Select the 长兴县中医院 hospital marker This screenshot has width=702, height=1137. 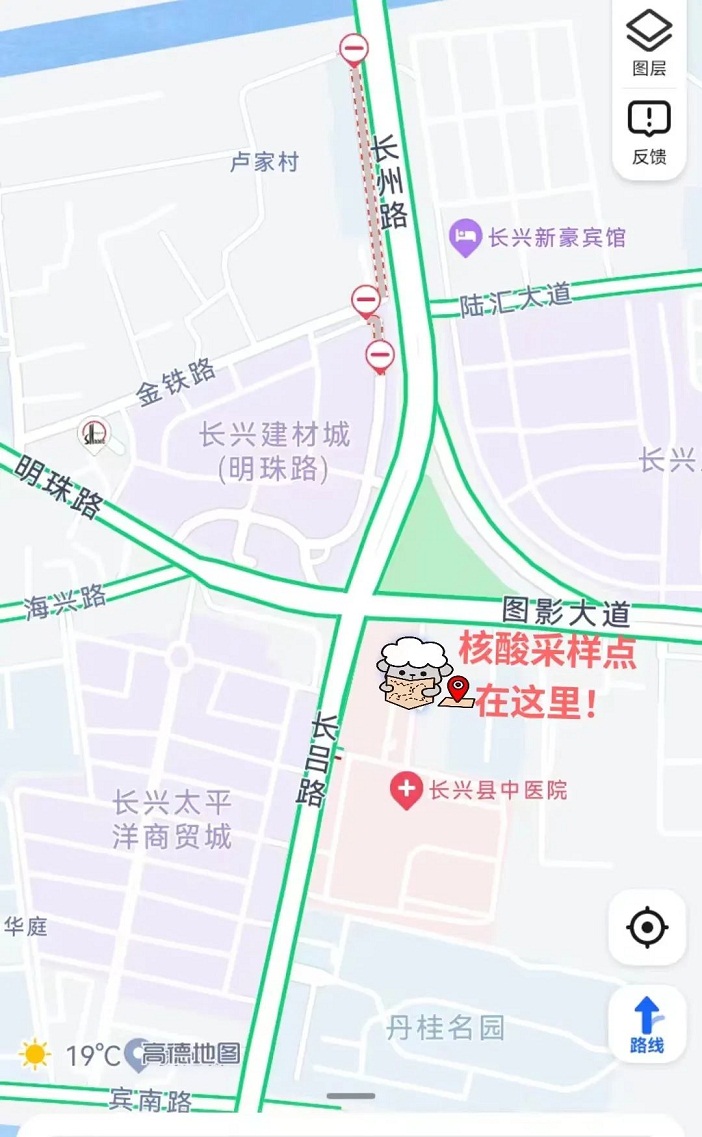click(406, 790)
